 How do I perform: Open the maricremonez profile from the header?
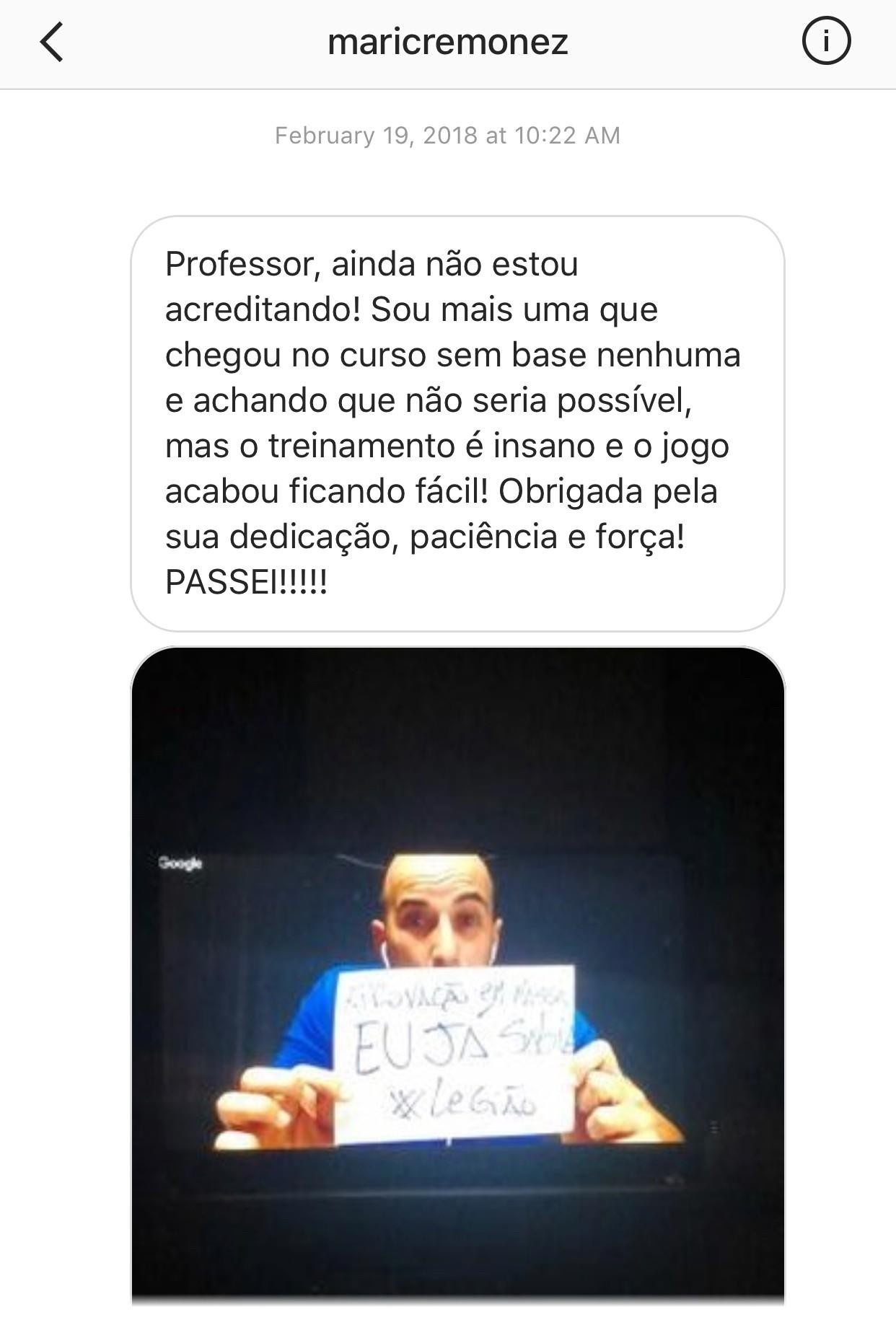pos(447,42)
